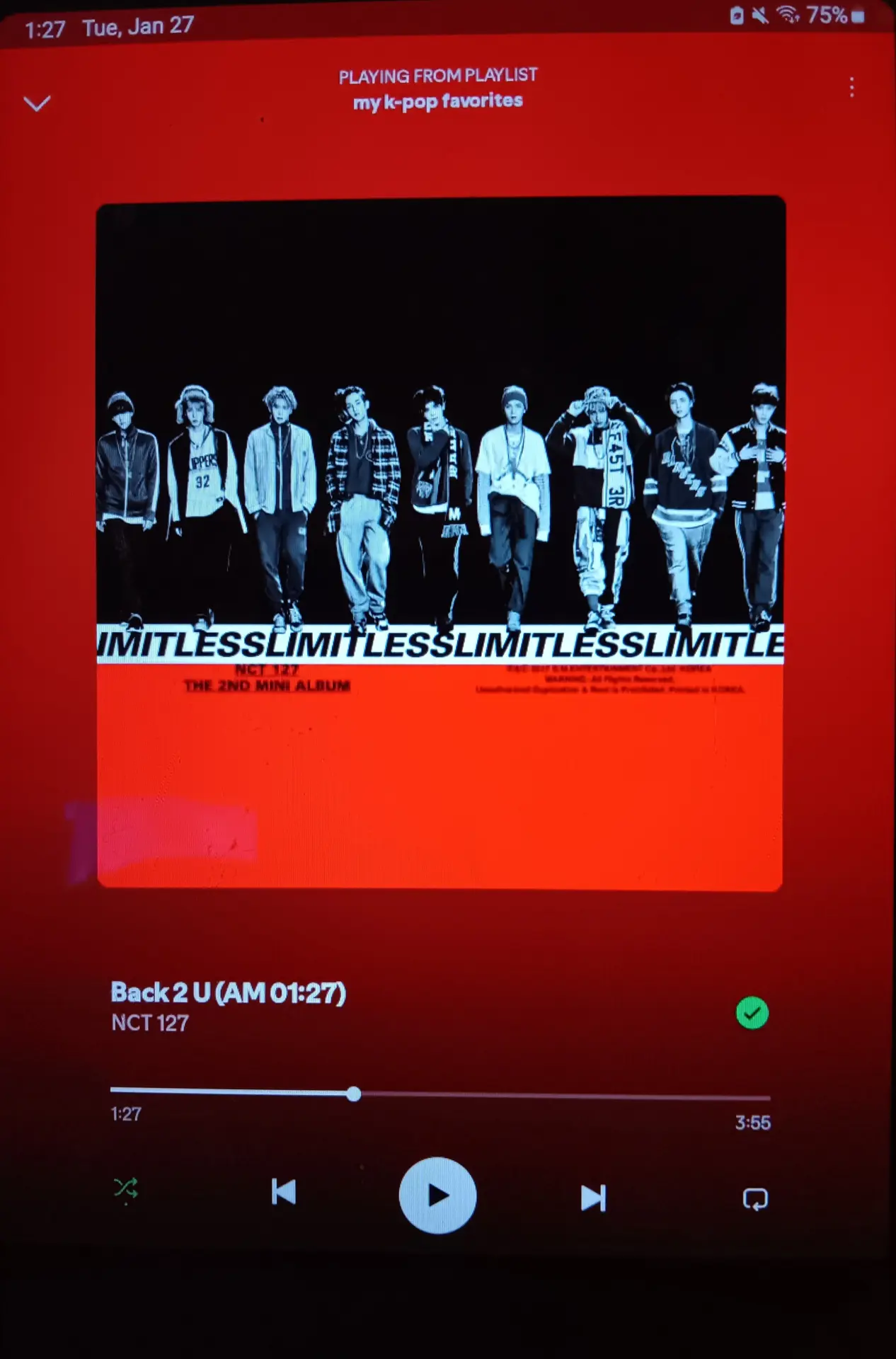Skip to the next track
The height and width of the screenshot is (1359, 896).
(592, 1198)
